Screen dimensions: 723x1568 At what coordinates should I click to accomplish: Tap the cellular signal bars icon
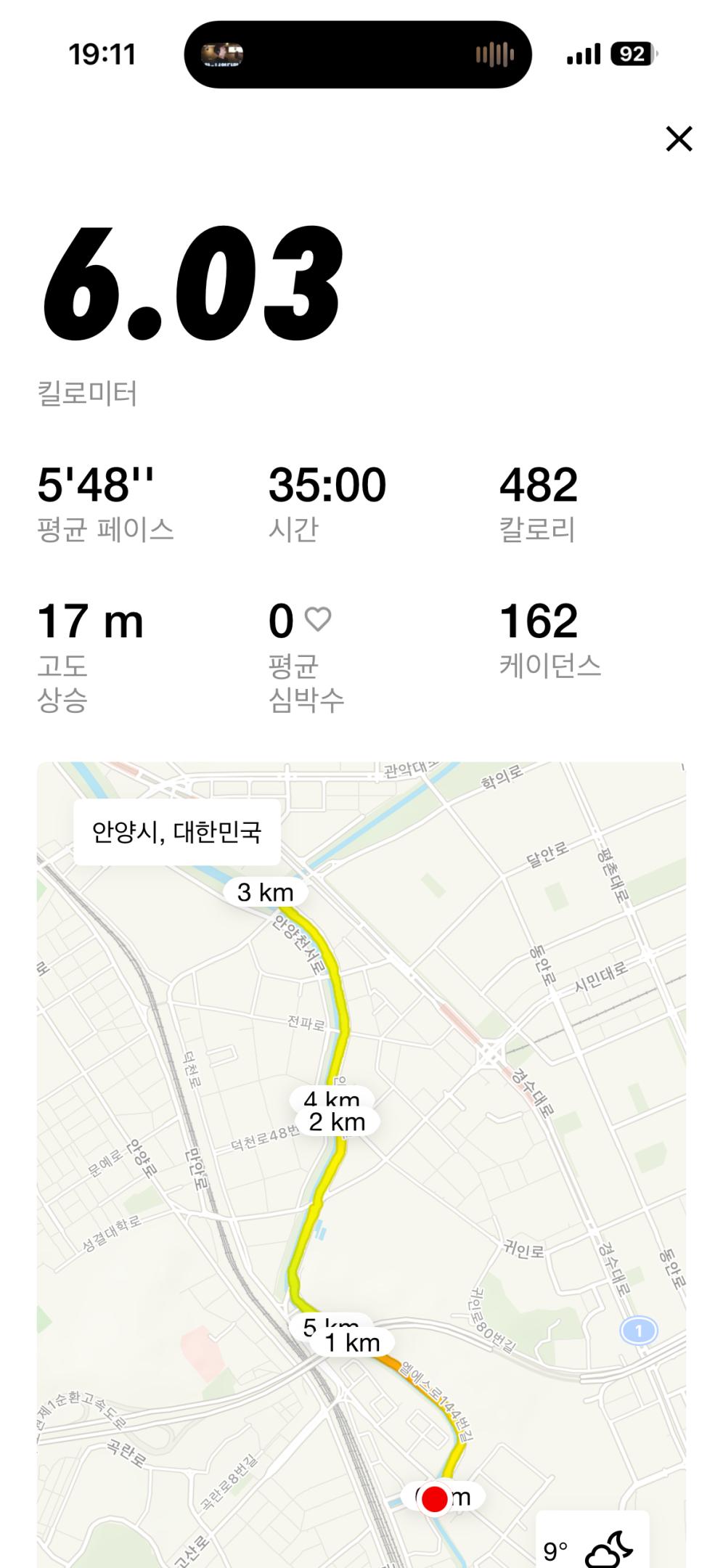coord(583,54)
